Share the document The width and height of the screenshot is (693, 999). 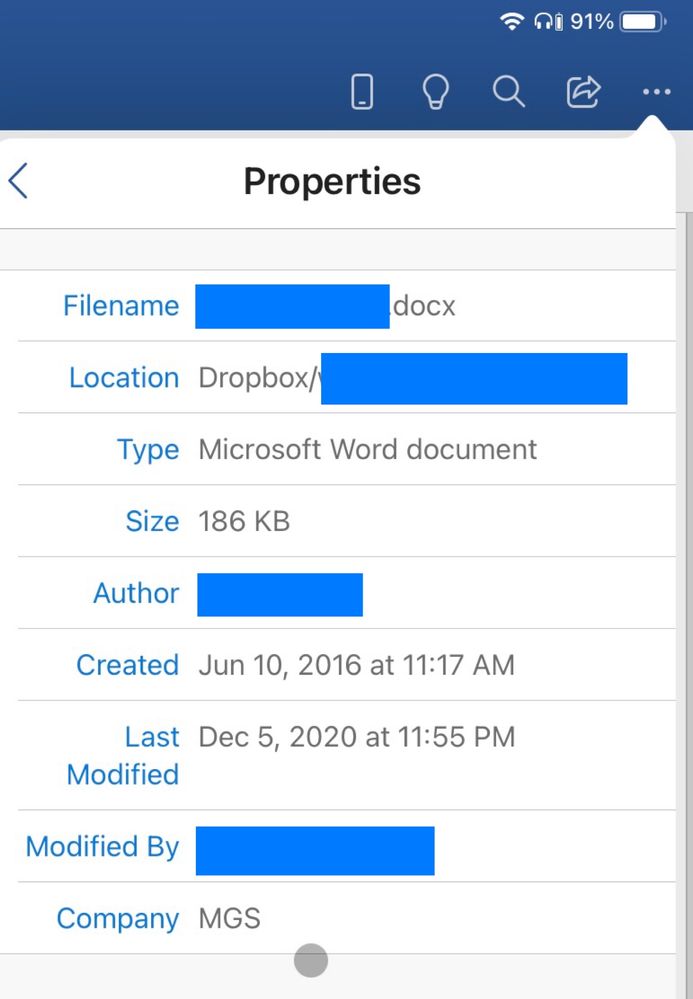583,92
